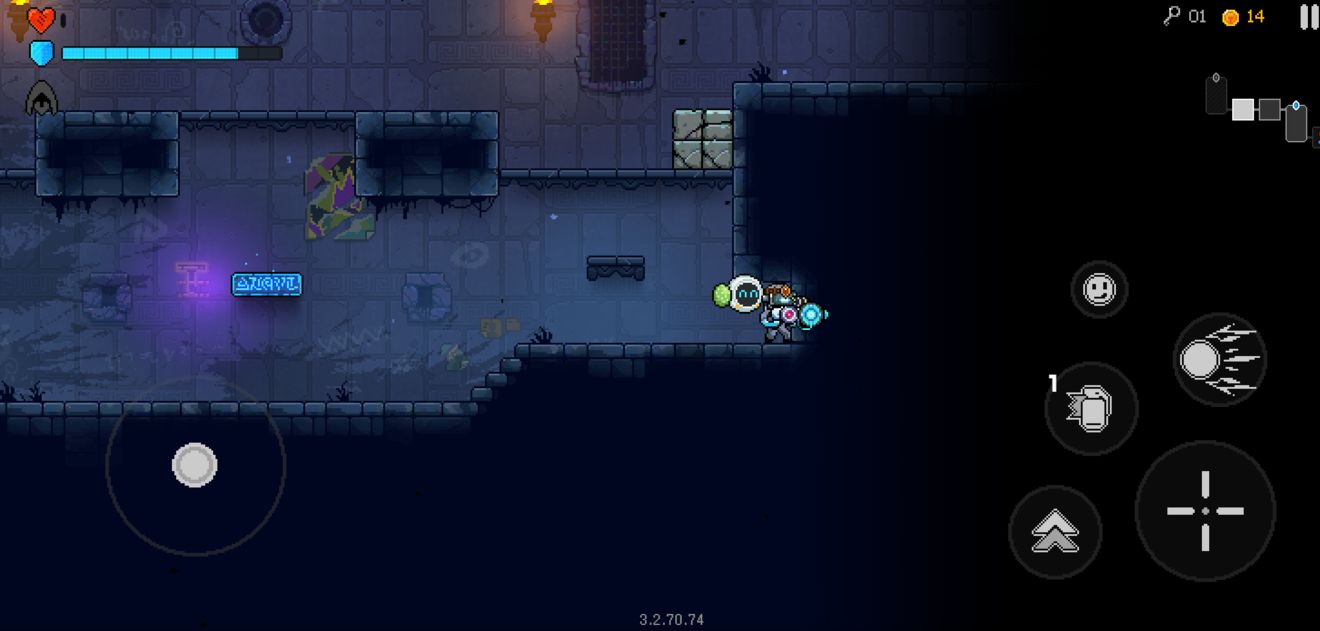Image resolution: width=1320 pixels, height=631 pixels.
Task: Jump using the double-arrow button
Action: (1055, 532)
